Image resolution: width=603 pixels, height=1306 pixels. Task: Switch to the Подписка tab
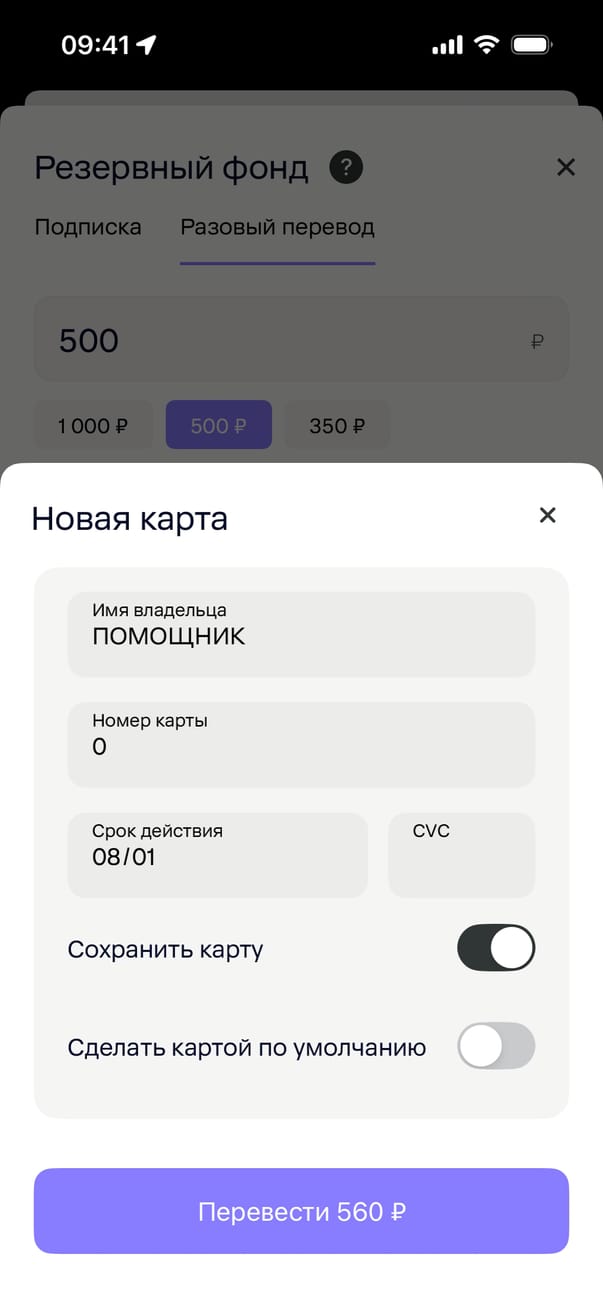click(88, 227)
